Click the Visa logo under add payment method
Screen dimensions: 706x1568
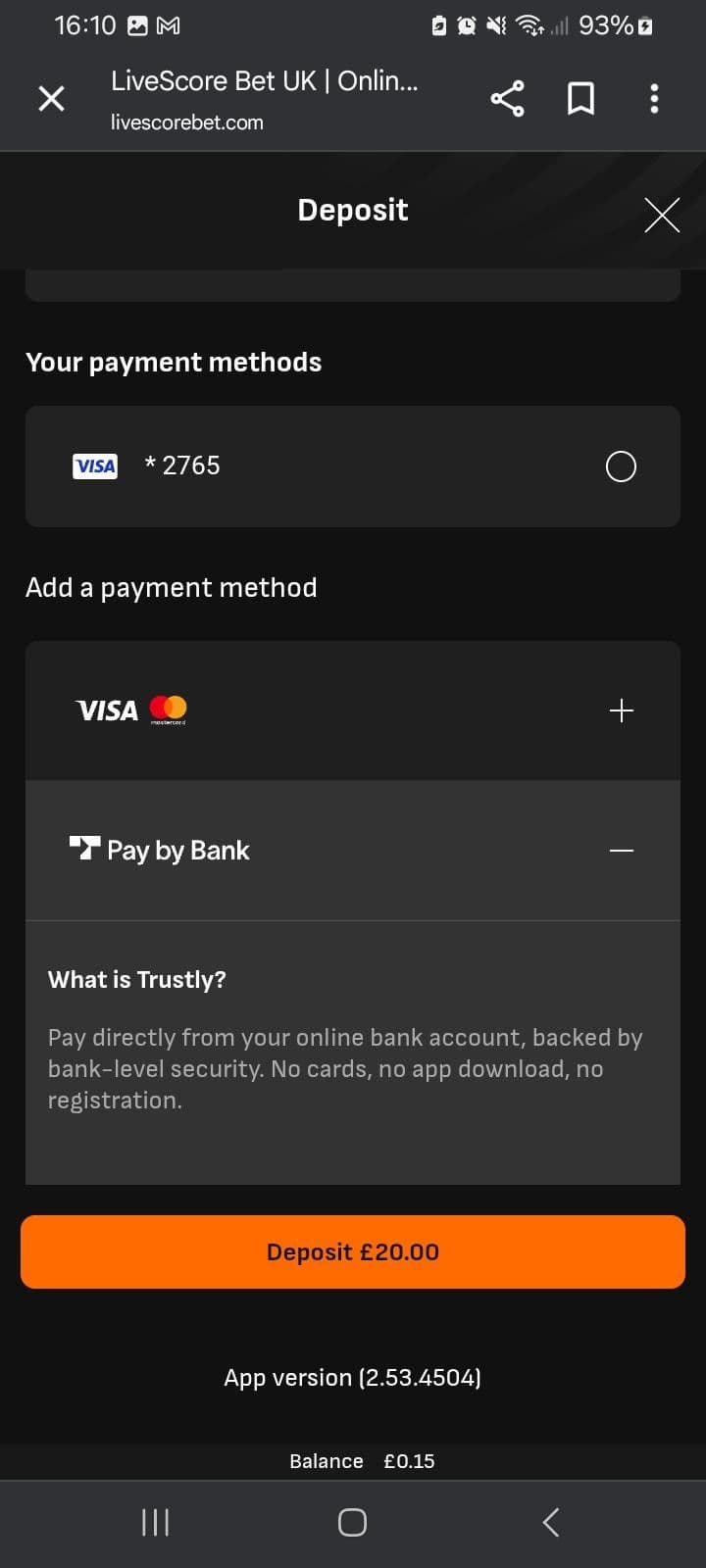[x=107, y=710]
